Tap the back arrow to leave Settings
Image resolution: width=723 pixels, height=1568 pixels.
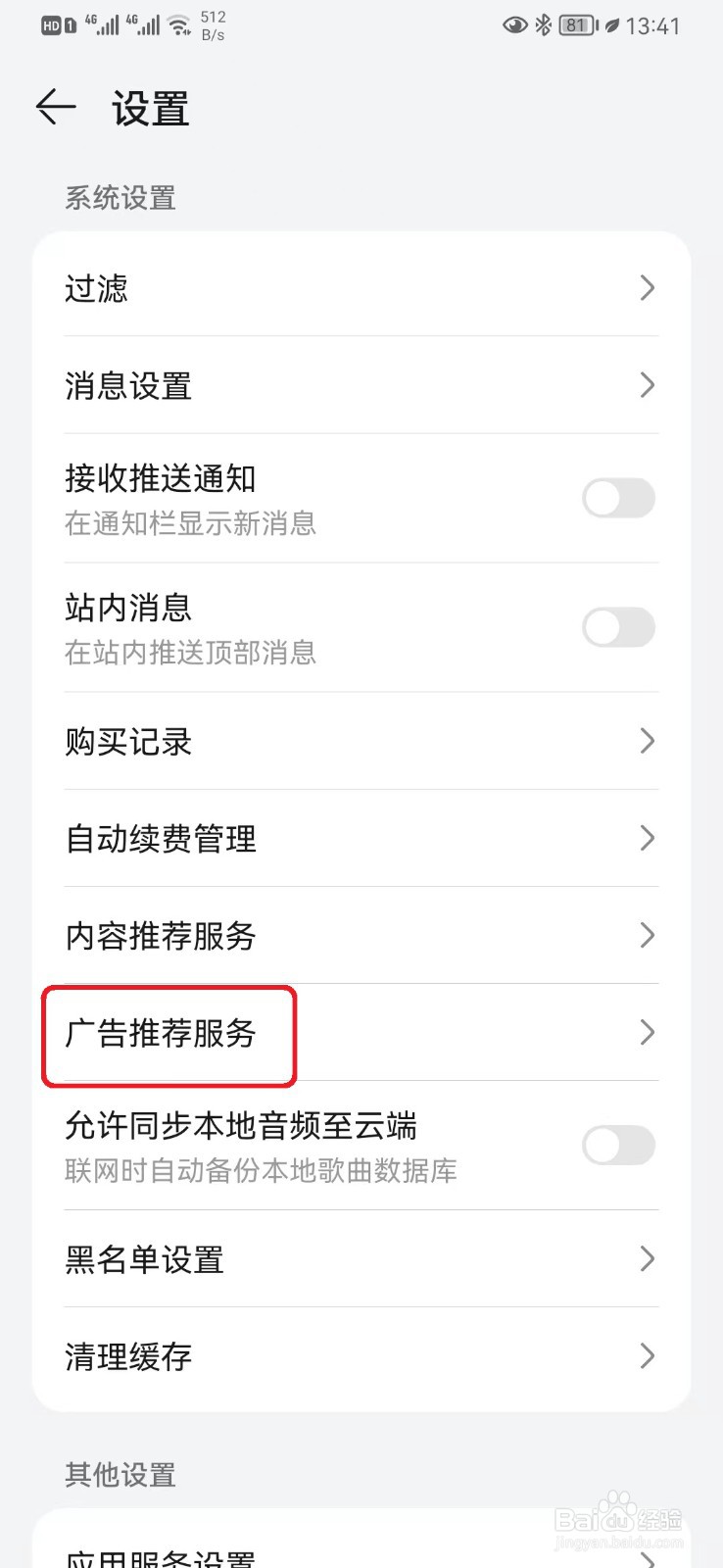coord(54,108)
